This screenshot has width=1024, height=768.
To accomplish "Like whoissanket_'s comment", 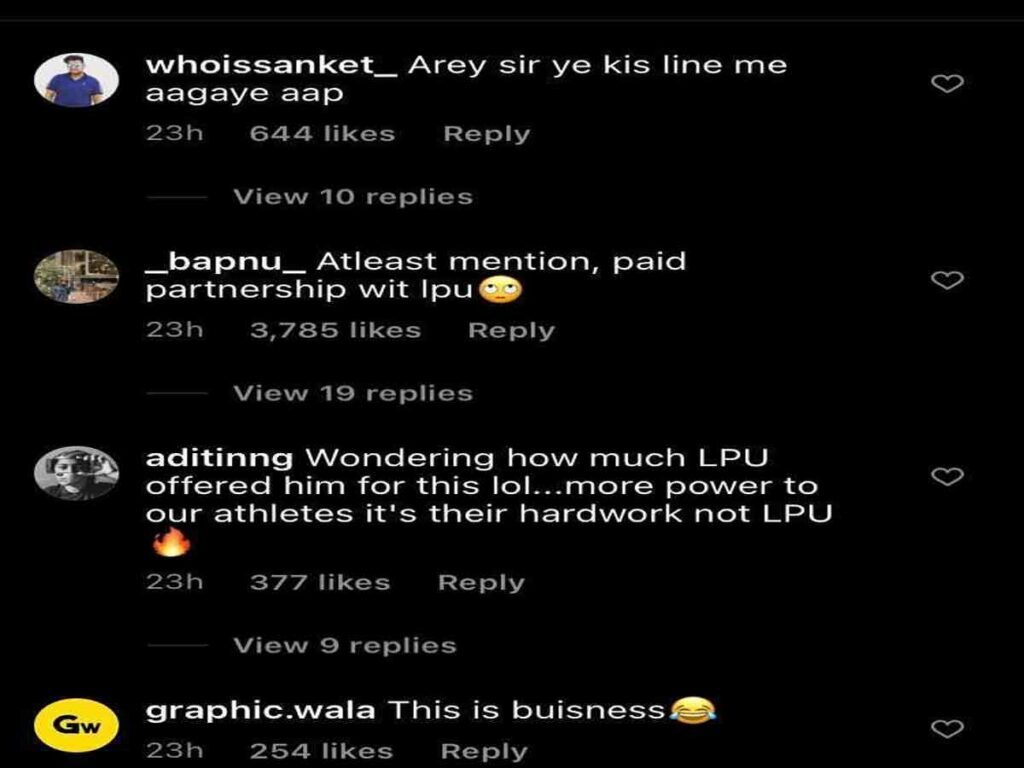I will pyautogui.click(x=946, y=85).
